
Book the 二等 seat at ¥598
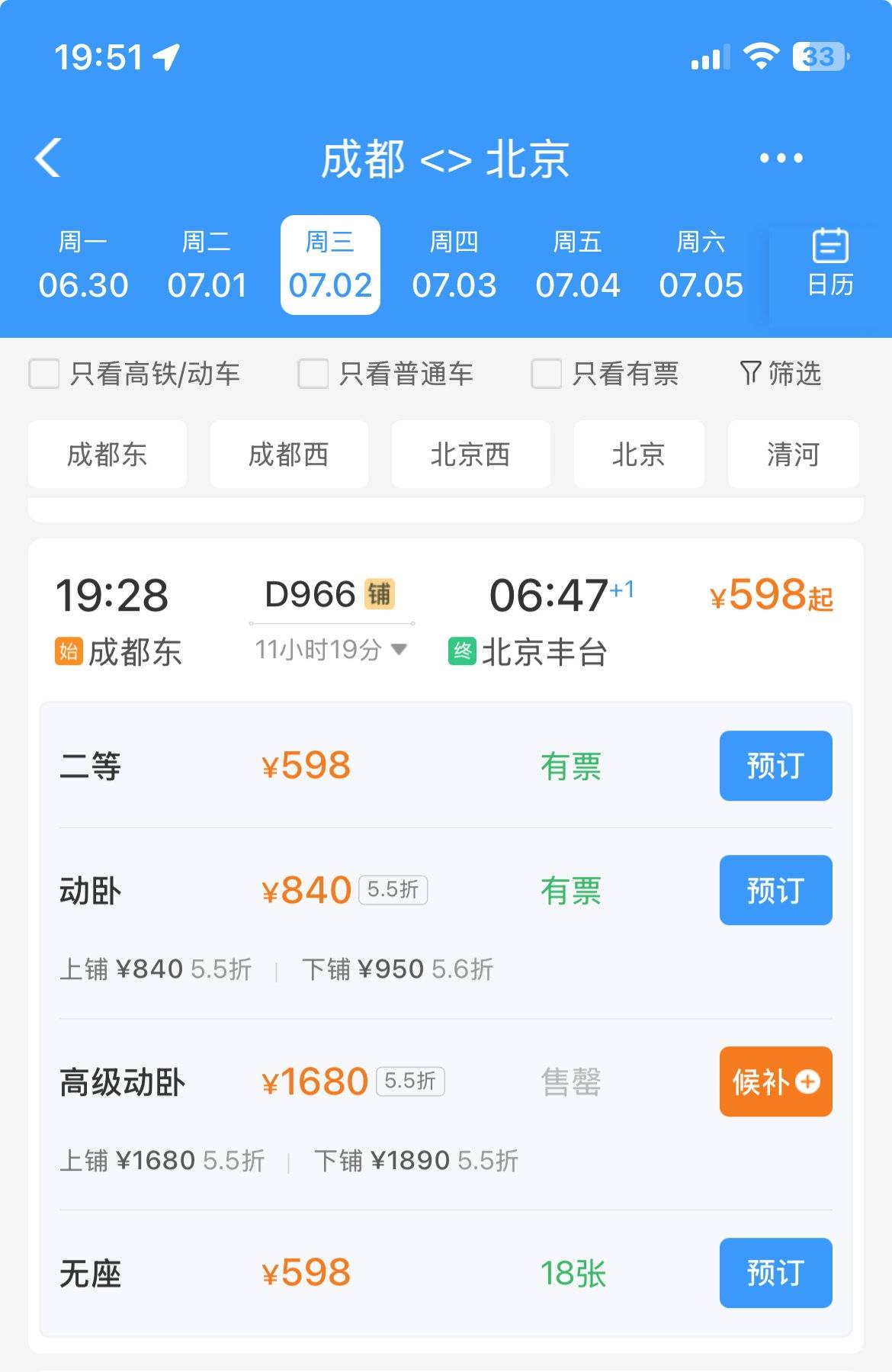(x=775, y=766)
